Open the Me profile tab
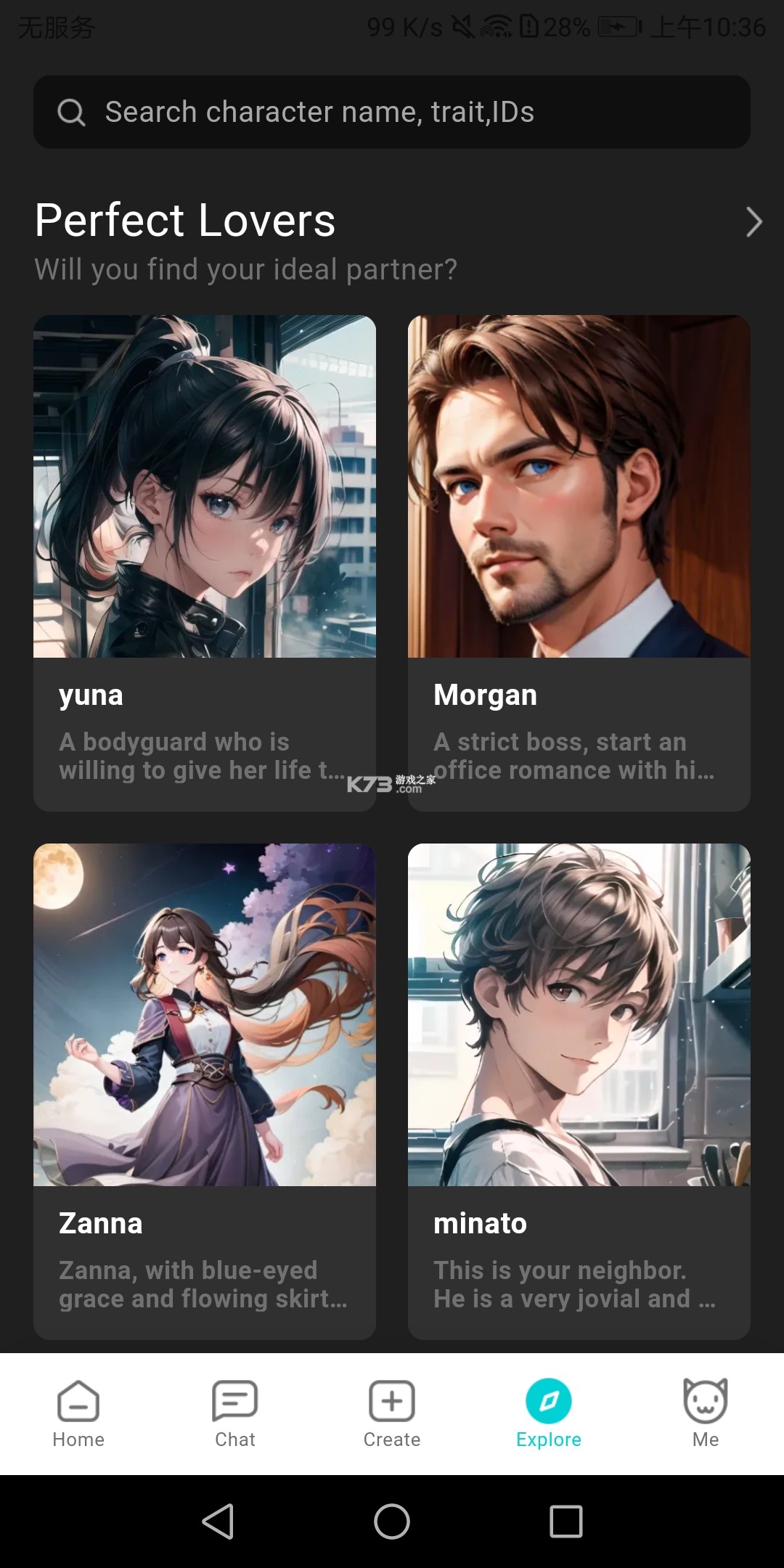784x1568 pixels. pos(706,1413)
